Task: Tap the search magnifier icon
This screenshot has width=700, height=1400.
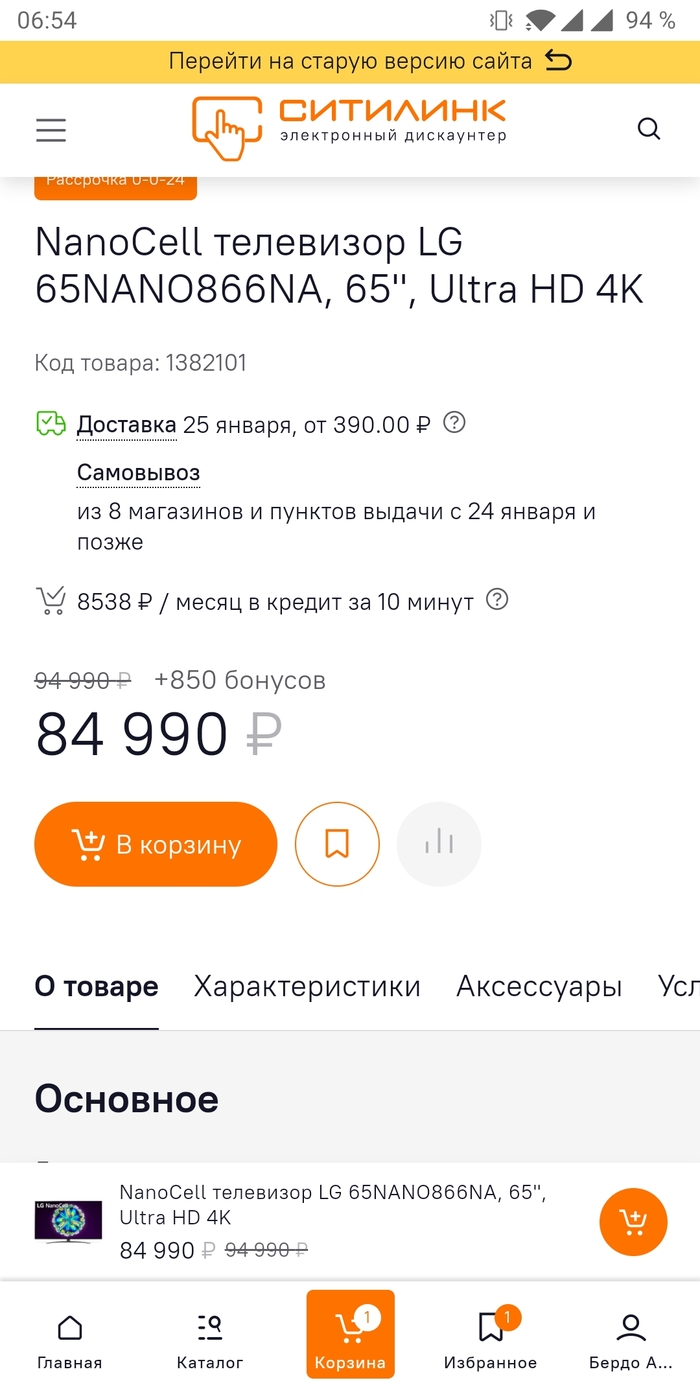Action: (x=649, y=129)
